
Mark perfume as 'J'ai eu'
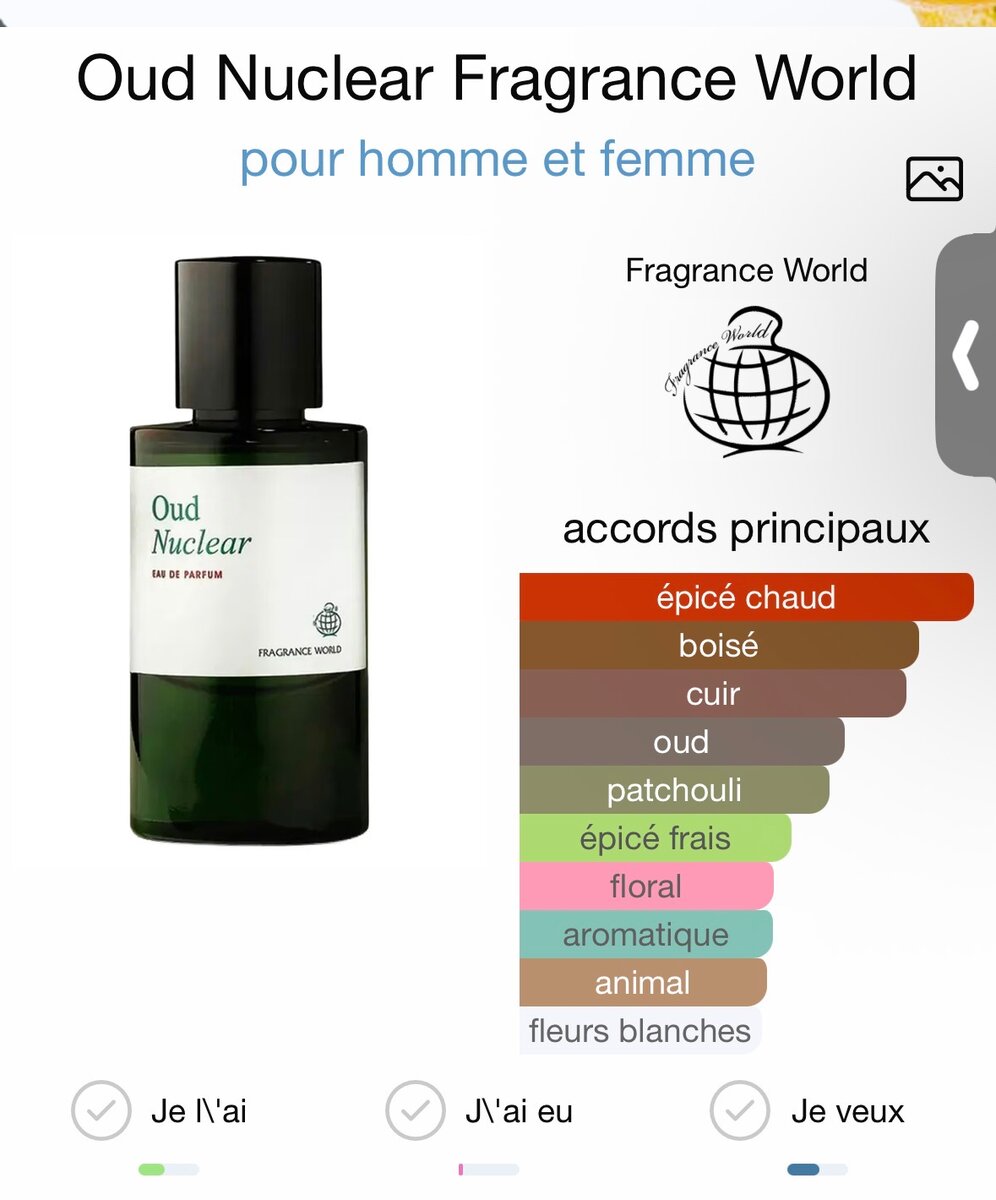click(415, 1111)
